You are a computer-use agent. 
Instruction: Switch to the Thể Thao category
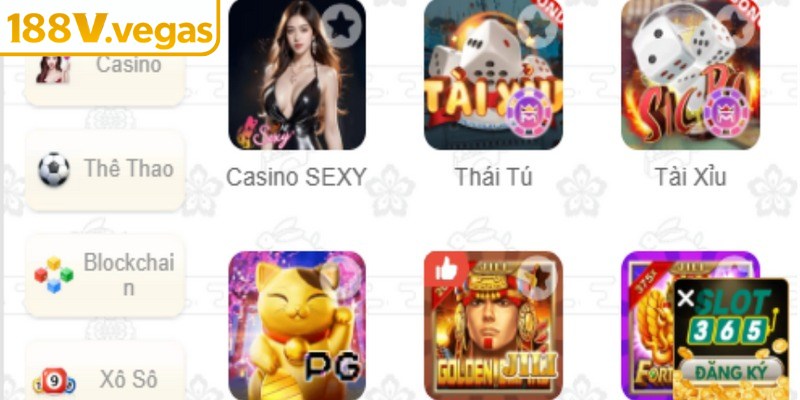[x=105, y=169]
